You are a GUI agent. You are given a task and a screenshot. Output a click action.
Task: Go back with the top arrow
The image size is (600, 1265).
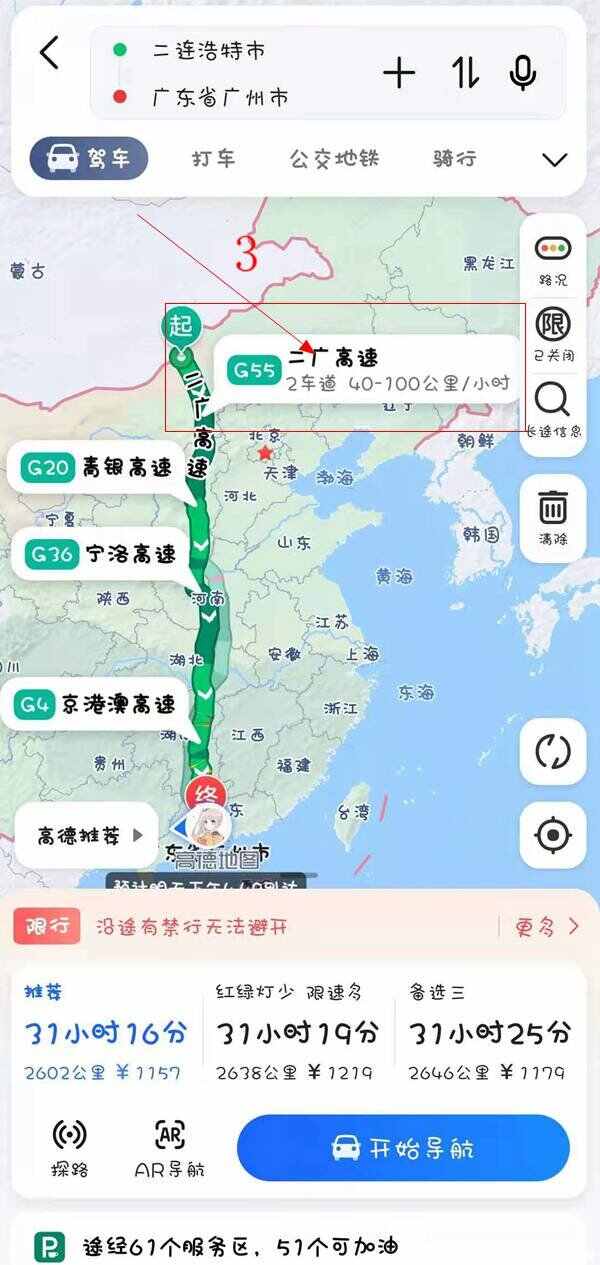49,53
